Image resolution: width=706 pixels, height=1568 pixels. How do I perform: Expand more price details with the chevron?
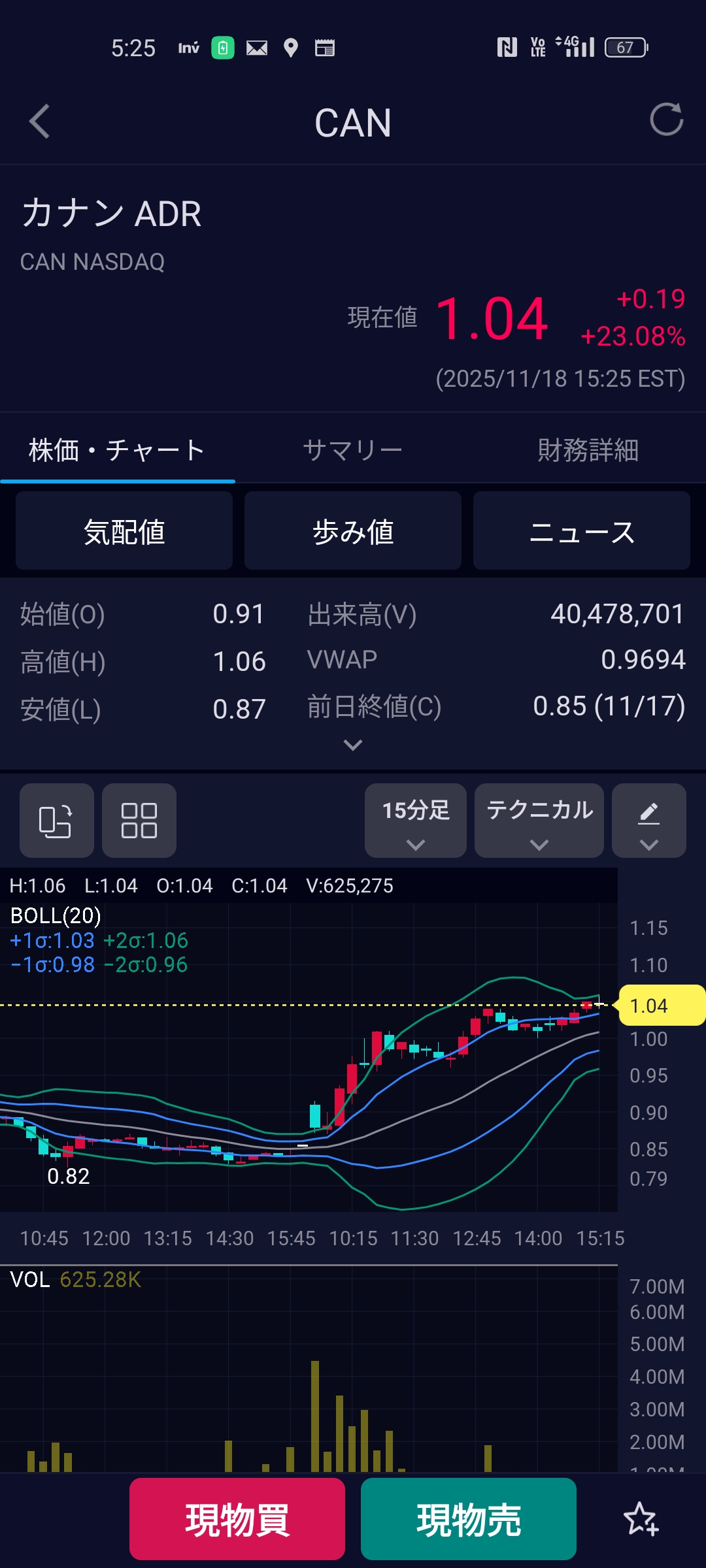point(353,745)
